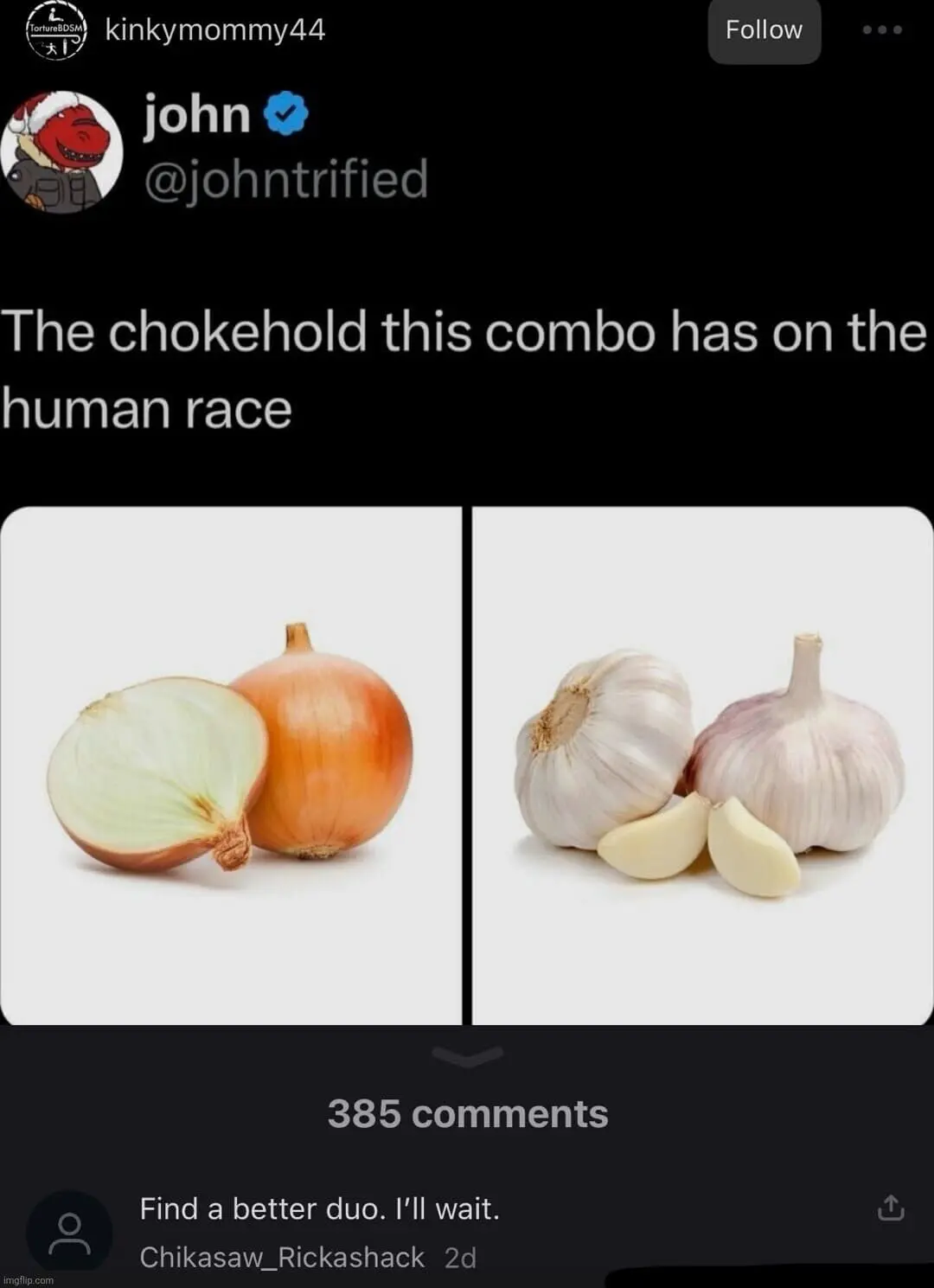Open the three-dot overflow menu
This screenshot has height=1288, width=934.
point(883,30)
